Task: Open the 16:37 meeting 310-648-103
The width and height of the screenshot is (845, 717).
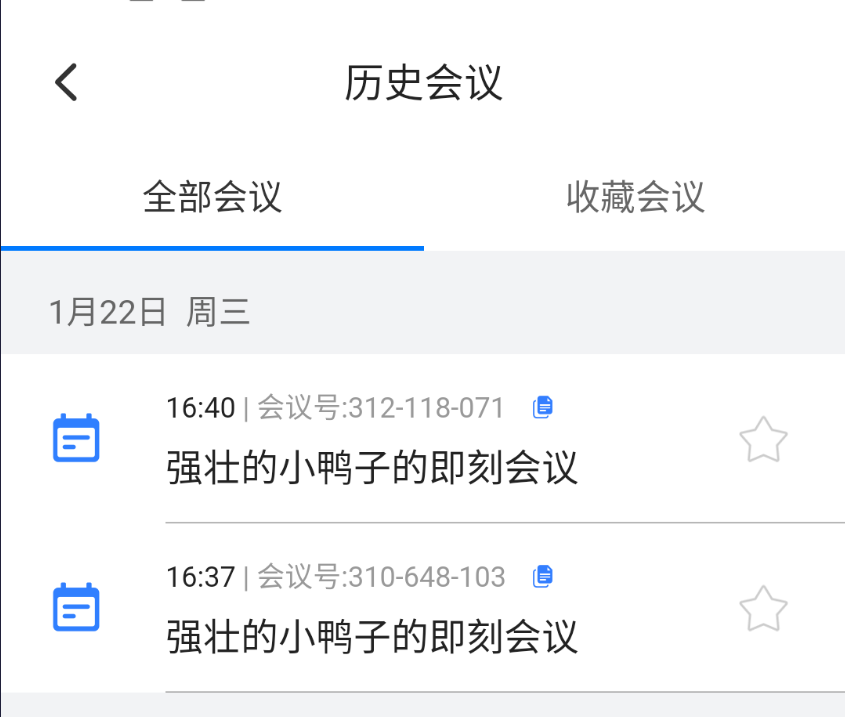Action: (x=372, y=636)
